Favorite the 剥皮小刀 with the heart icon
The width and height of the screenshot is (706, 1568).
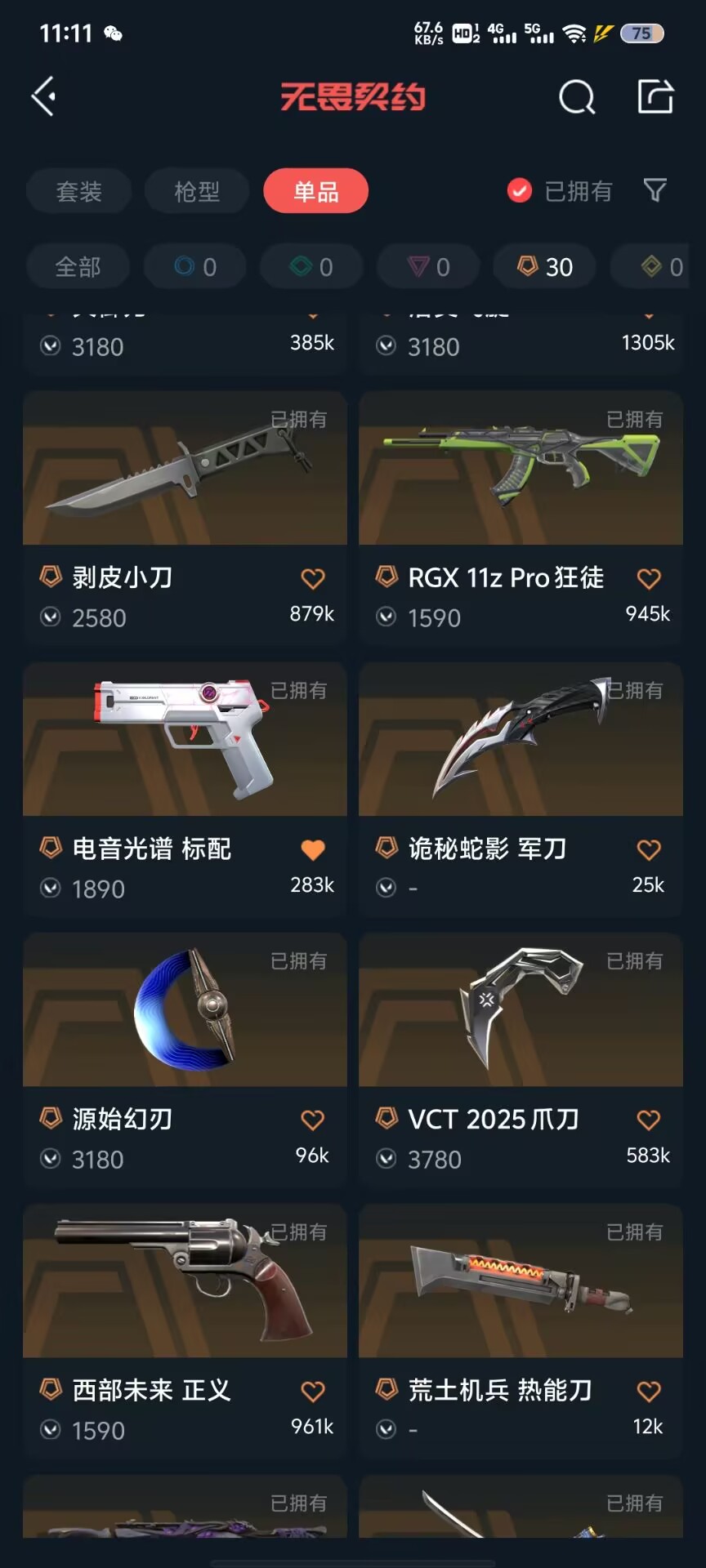tap(313, 578)
